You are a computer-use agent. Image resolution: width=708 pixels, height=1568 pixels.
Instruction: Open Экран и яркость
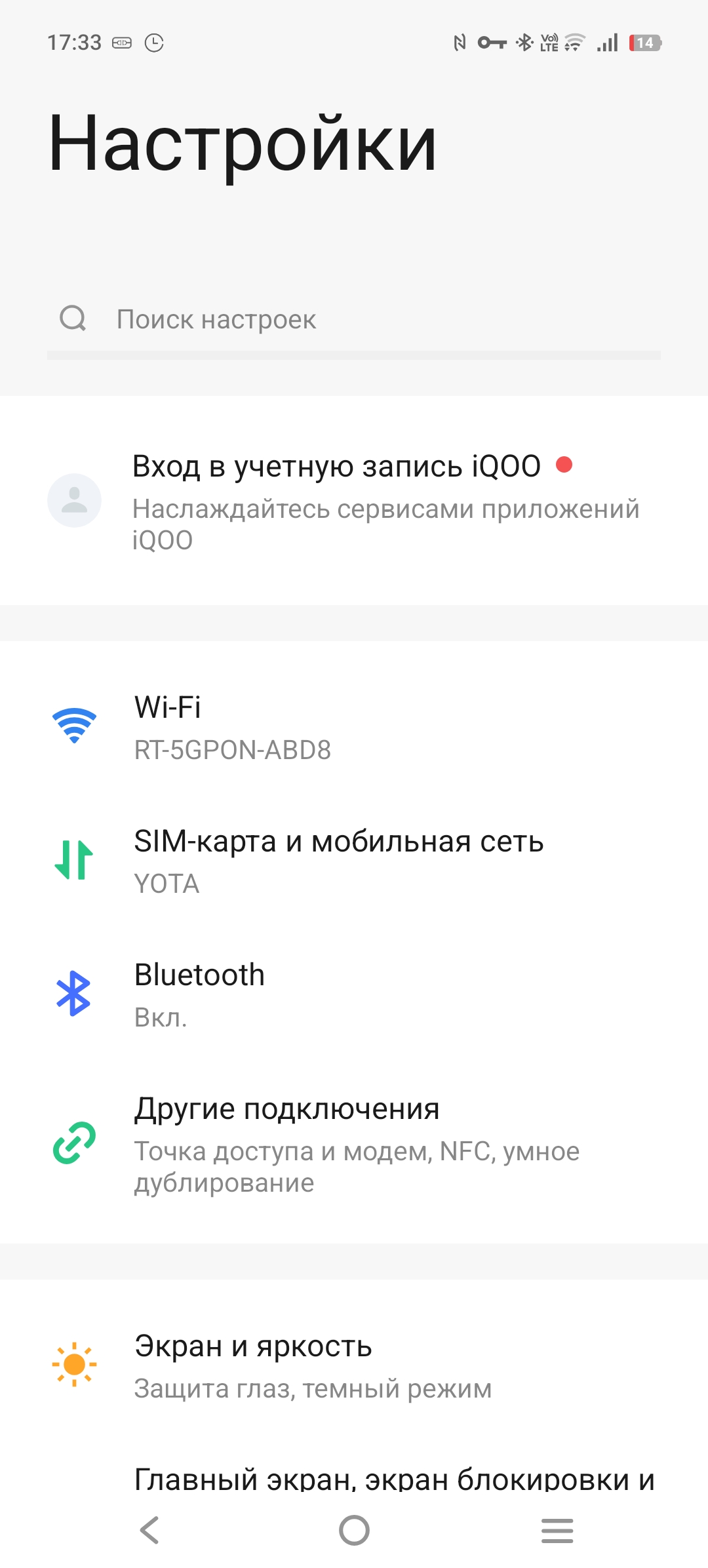tap(354, 1366)
